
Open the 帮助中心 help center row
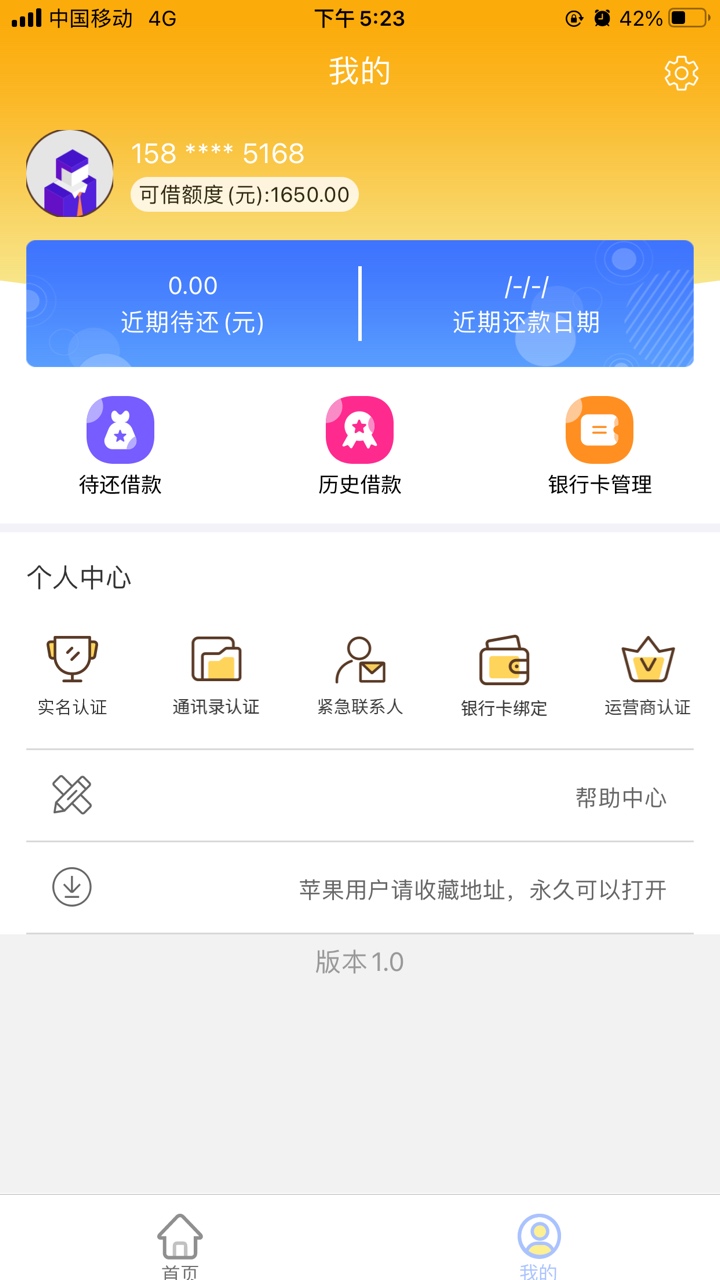[360, 796]
